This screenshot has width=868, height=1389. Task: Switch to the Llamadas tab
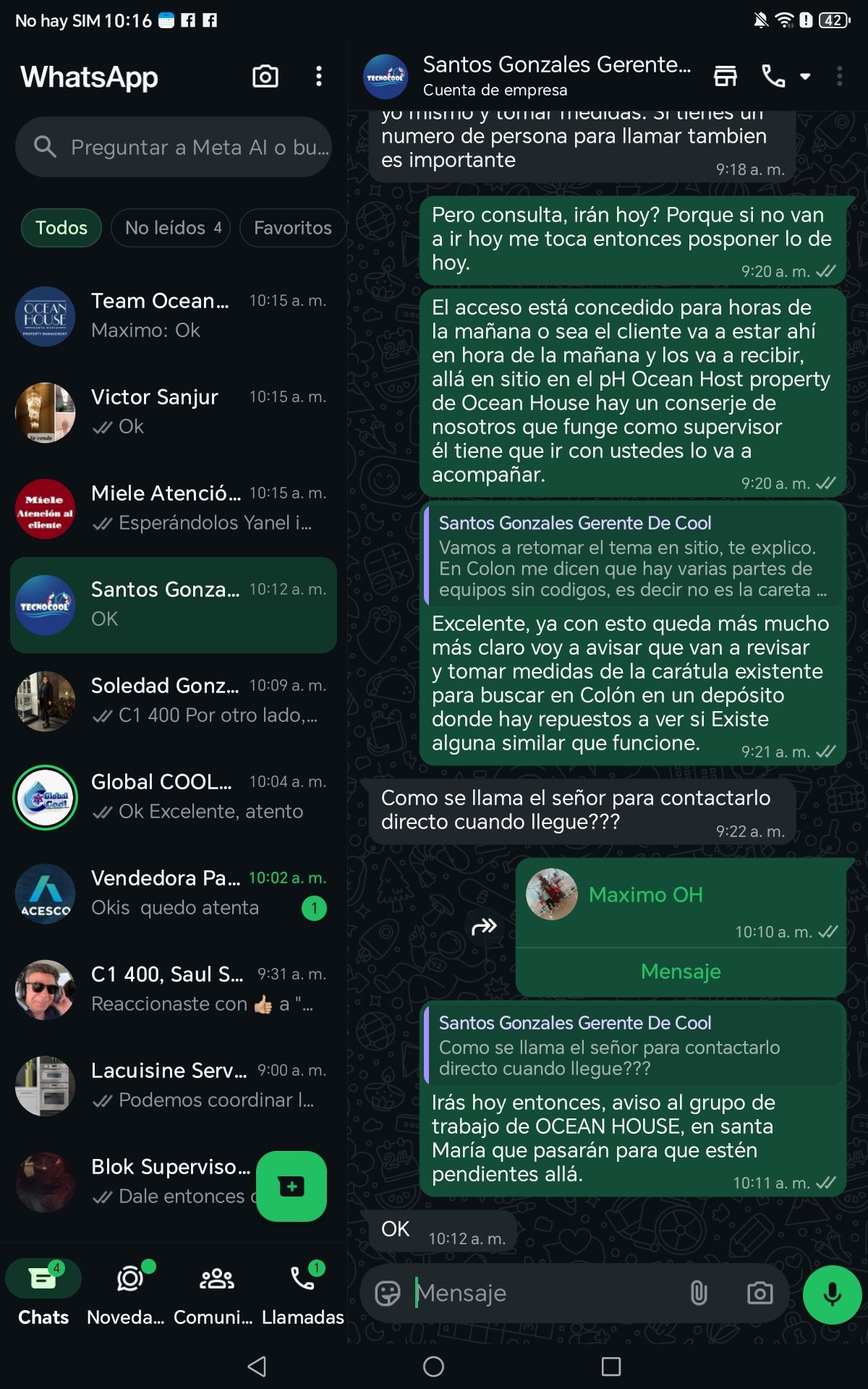[302, 1292]
